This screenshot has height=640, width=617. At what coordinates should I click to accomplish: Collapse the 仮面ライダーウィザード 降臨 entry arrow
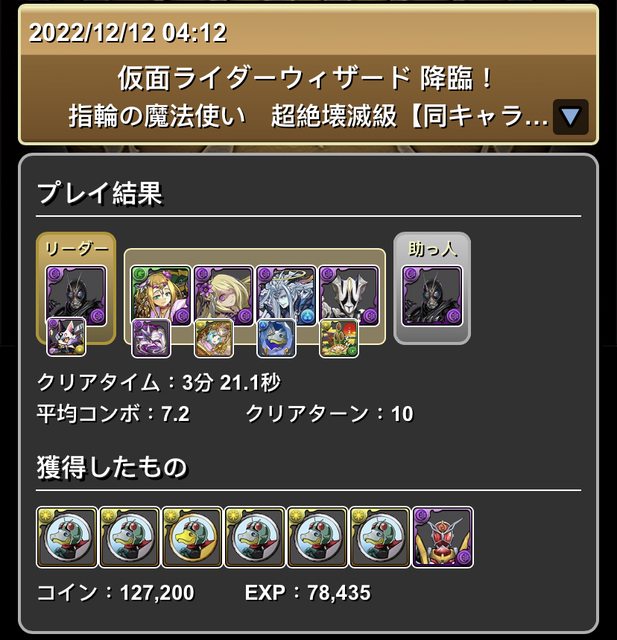(570, 118)
